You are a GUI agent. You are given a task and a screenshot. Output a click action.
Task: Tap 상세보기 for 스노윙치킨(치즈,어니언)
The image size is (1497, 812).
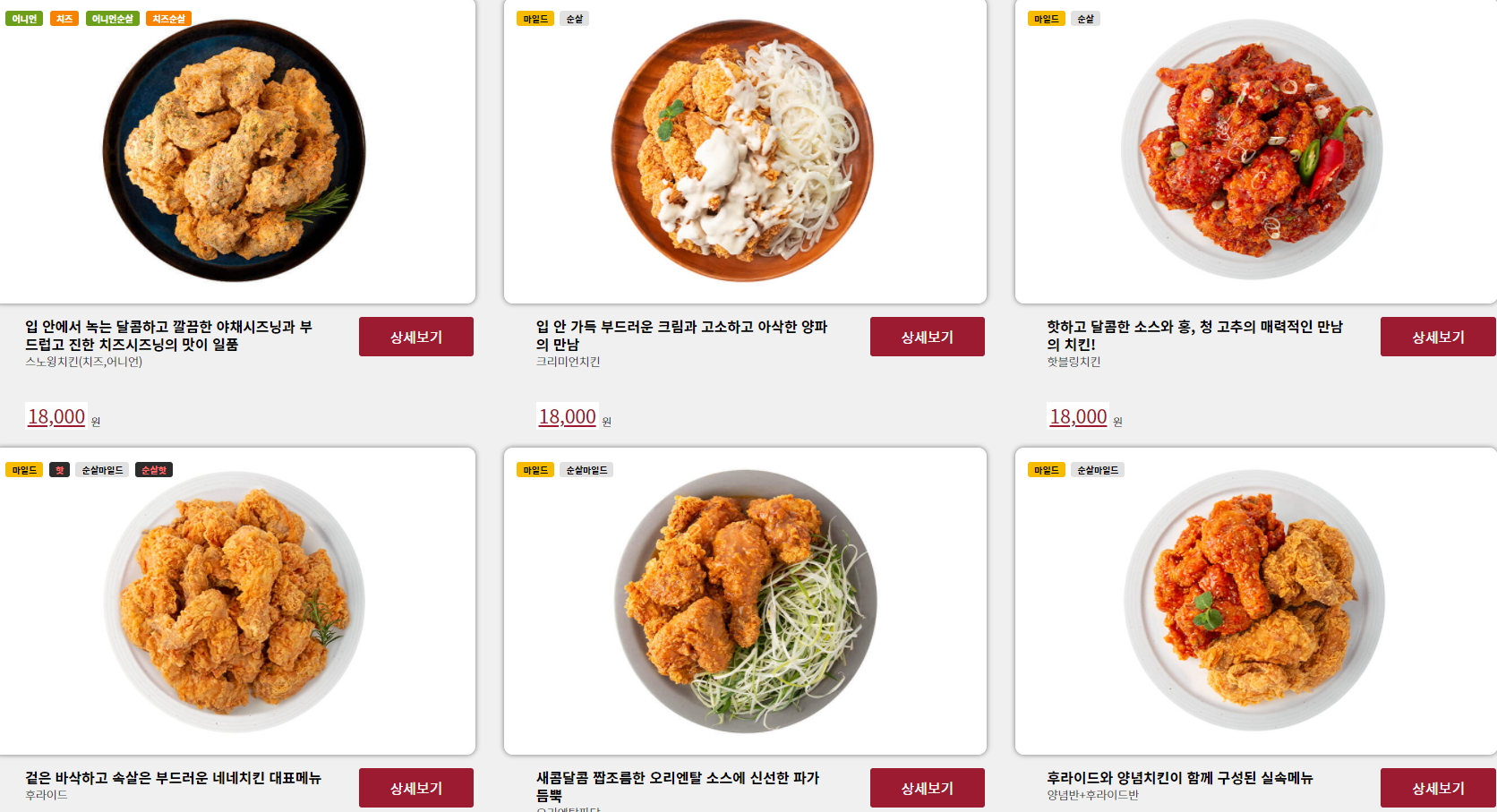pos(416,337)
